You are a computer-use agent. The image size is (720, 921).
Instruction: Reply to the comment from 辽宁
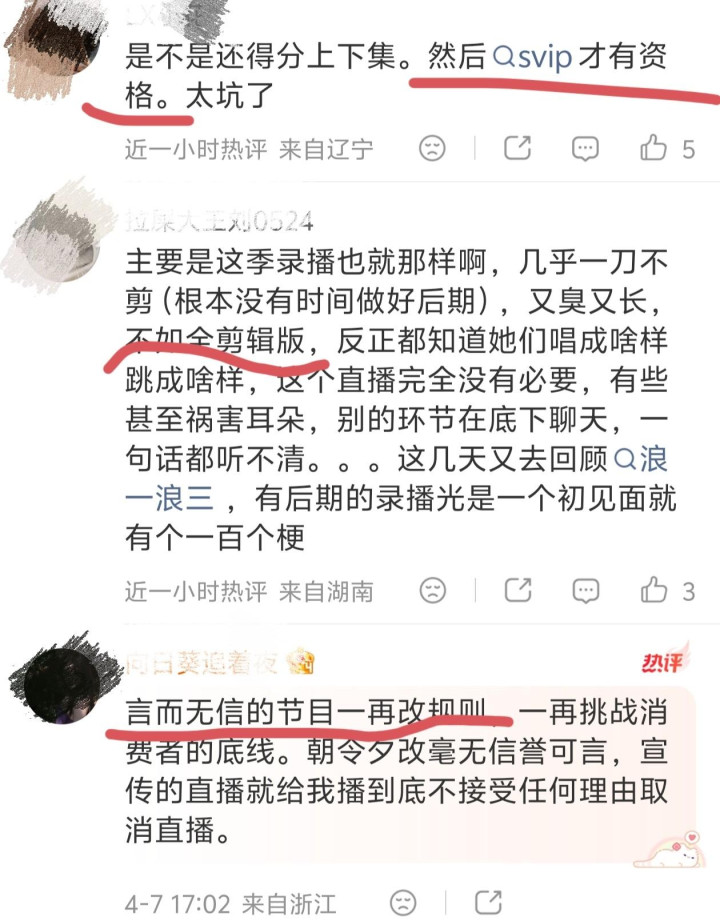click(585, 149)
